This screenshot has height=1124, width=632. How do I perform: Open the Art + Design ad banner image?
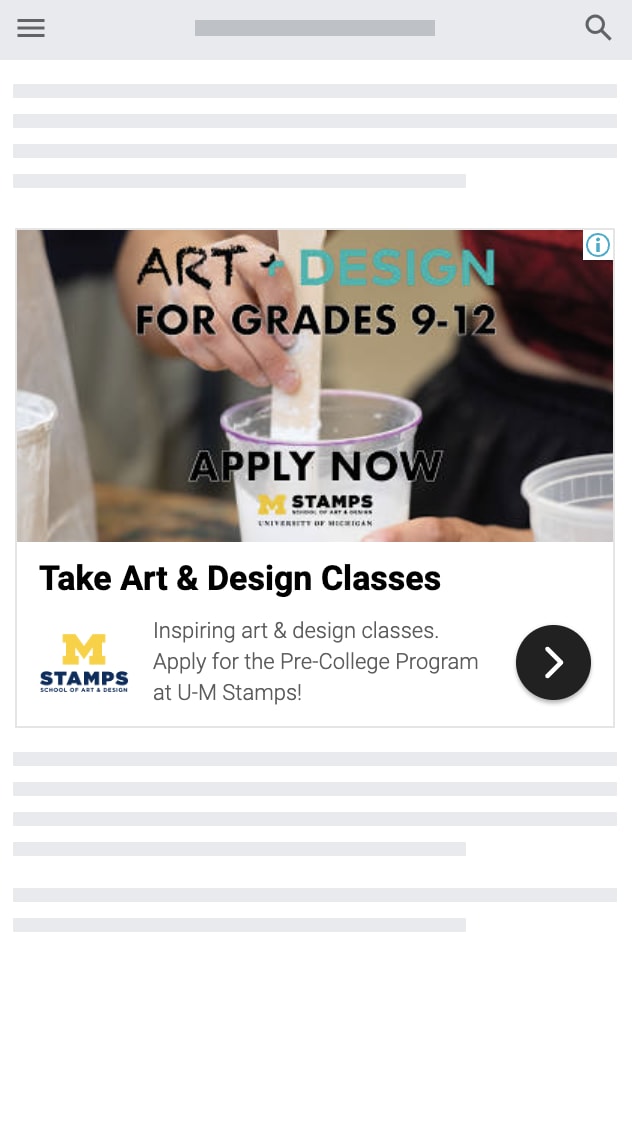(315, 385)
